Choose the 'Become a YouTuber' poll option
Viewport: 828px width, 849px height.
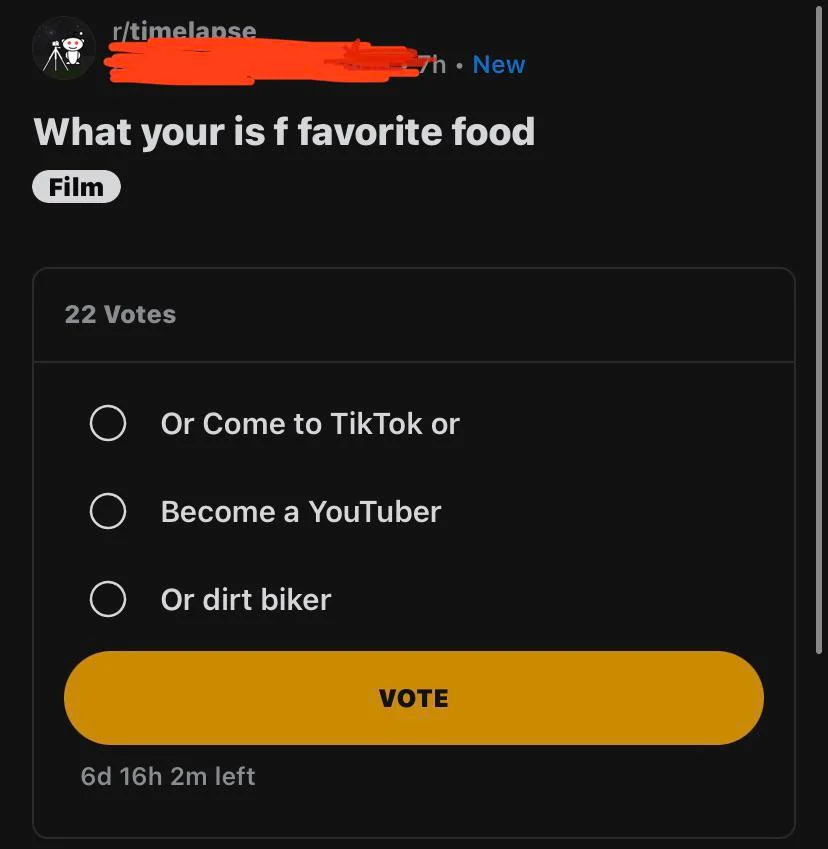[108, 511]
